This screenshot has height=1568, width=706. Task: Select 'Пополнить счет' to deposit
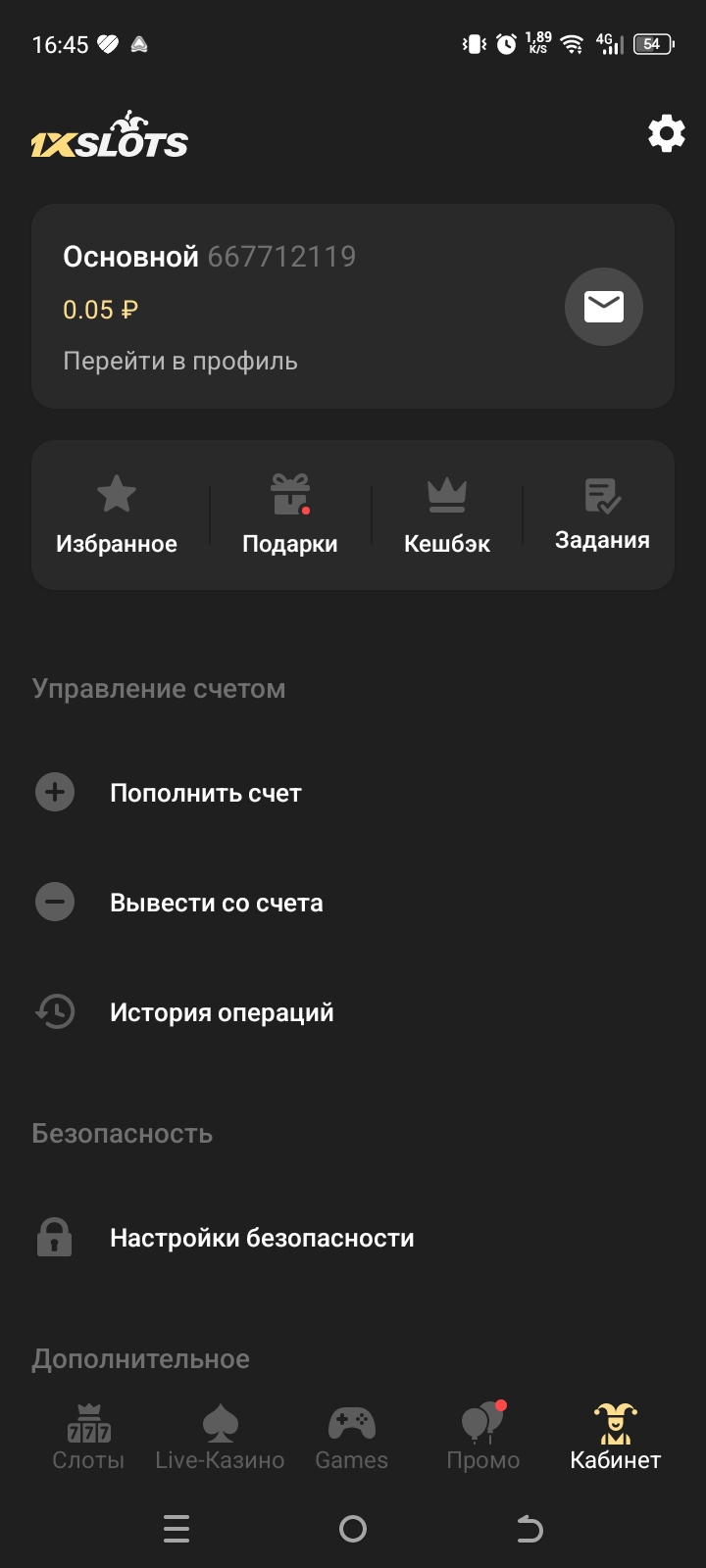coord(206,793)
